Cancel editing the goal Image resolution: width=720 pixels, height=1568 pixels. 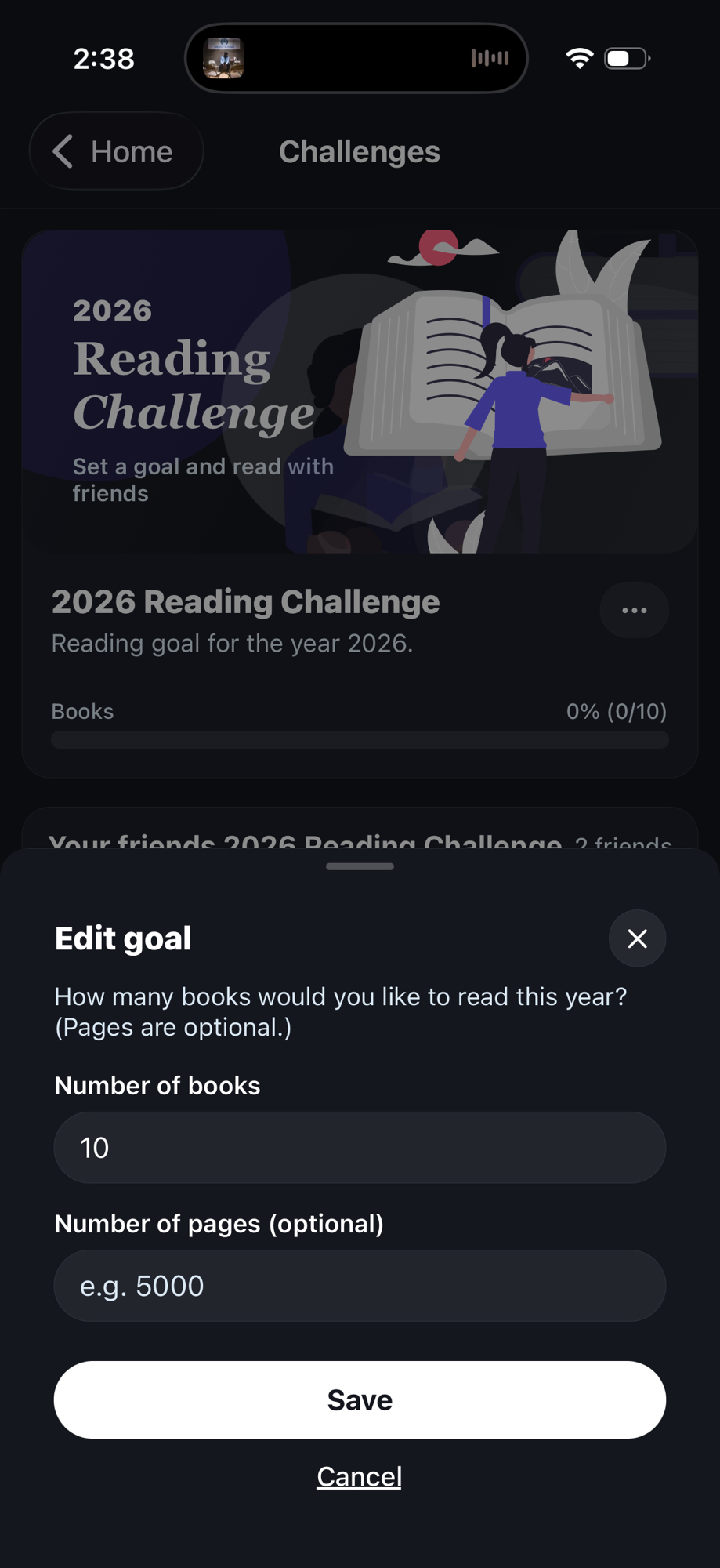[x=359, y=1476]
